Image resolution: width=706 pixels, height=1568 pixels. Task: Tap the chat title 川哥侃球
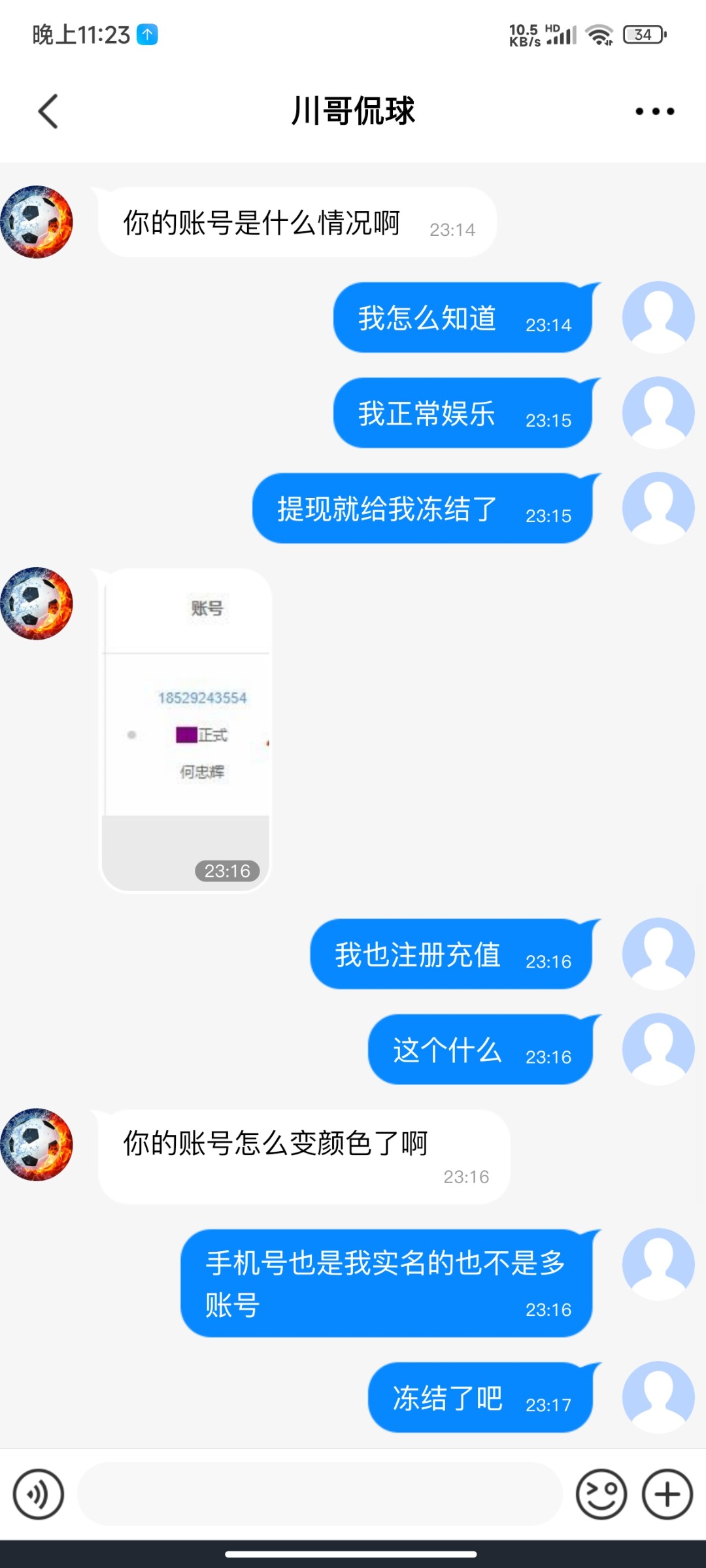353,111
